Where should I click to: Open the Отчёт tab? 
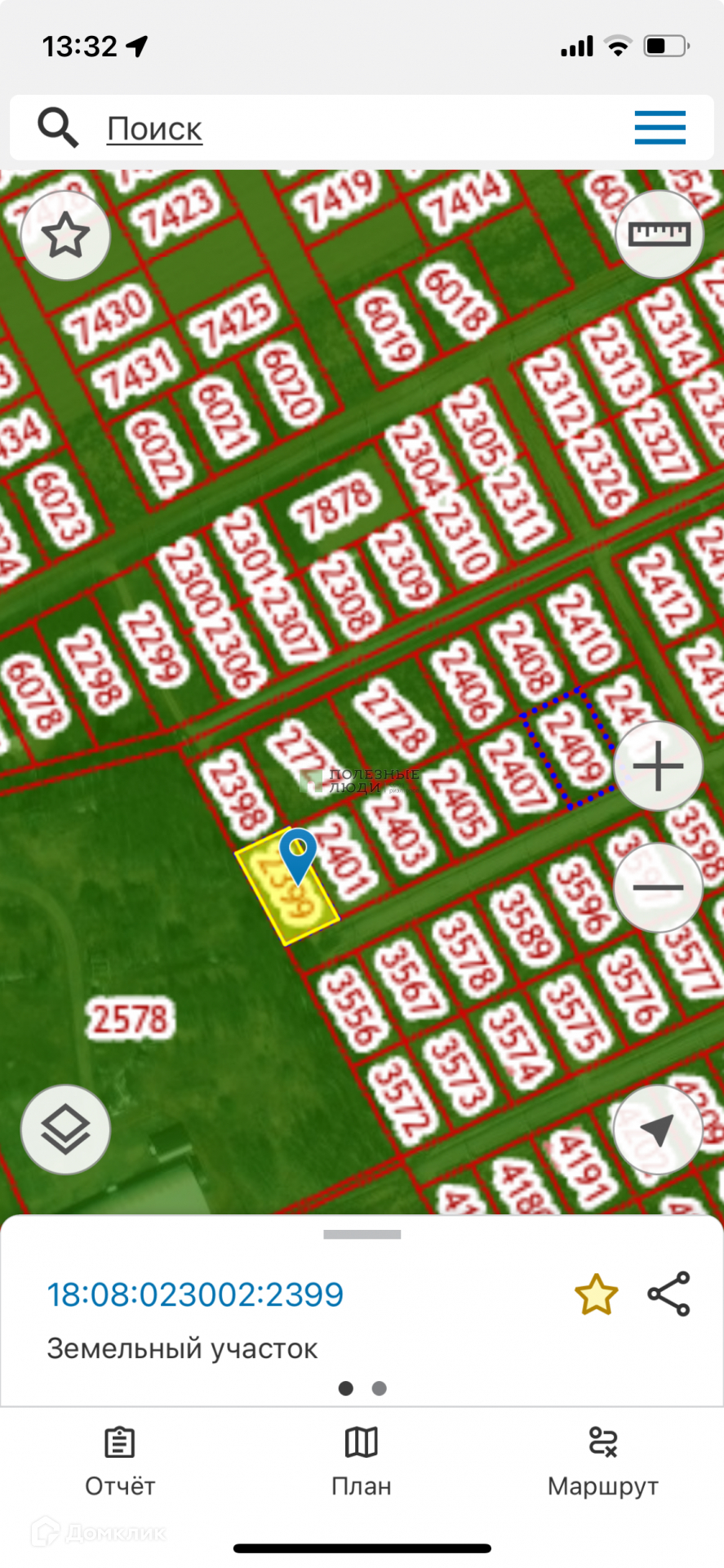(x=120, y=1462)
